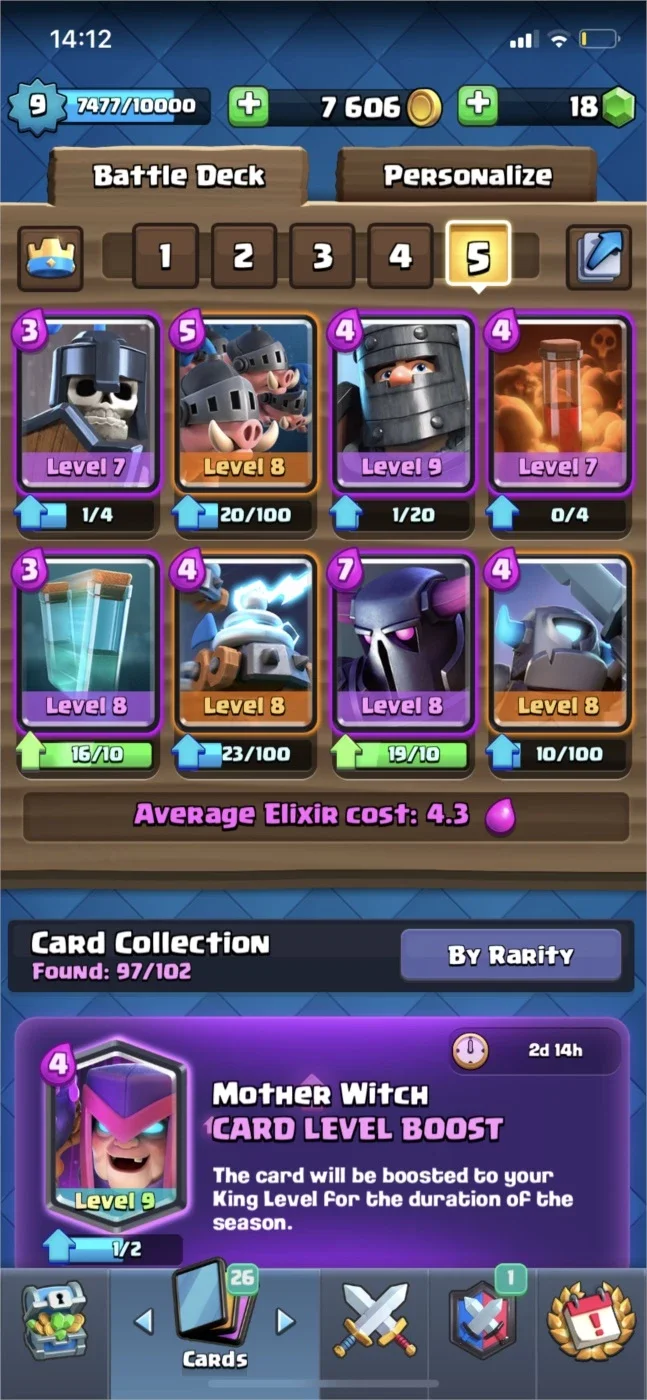
Task: Buy gems using the green plus button
Action: coord(478,106)
